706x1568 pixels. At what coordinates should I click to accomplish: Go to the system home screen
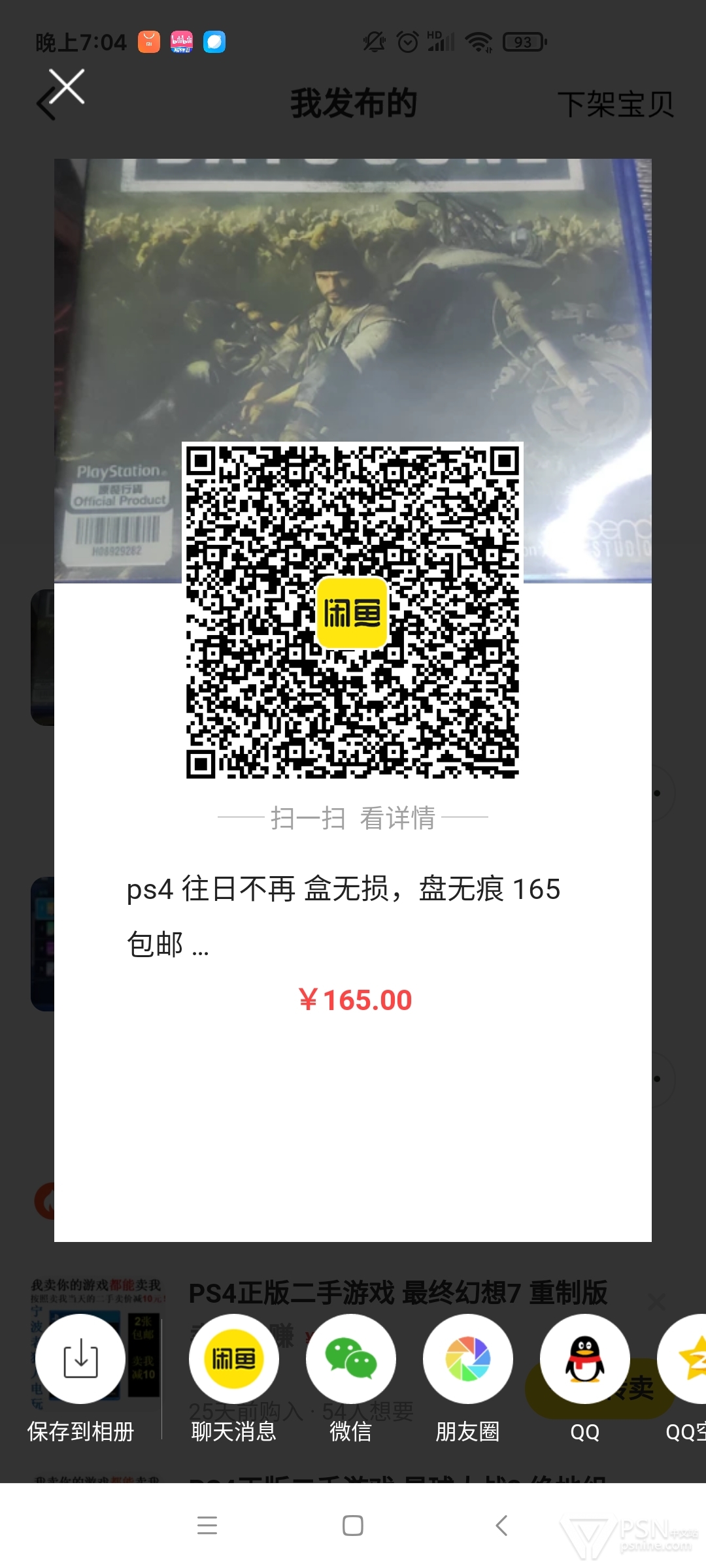coord(353,1526)
